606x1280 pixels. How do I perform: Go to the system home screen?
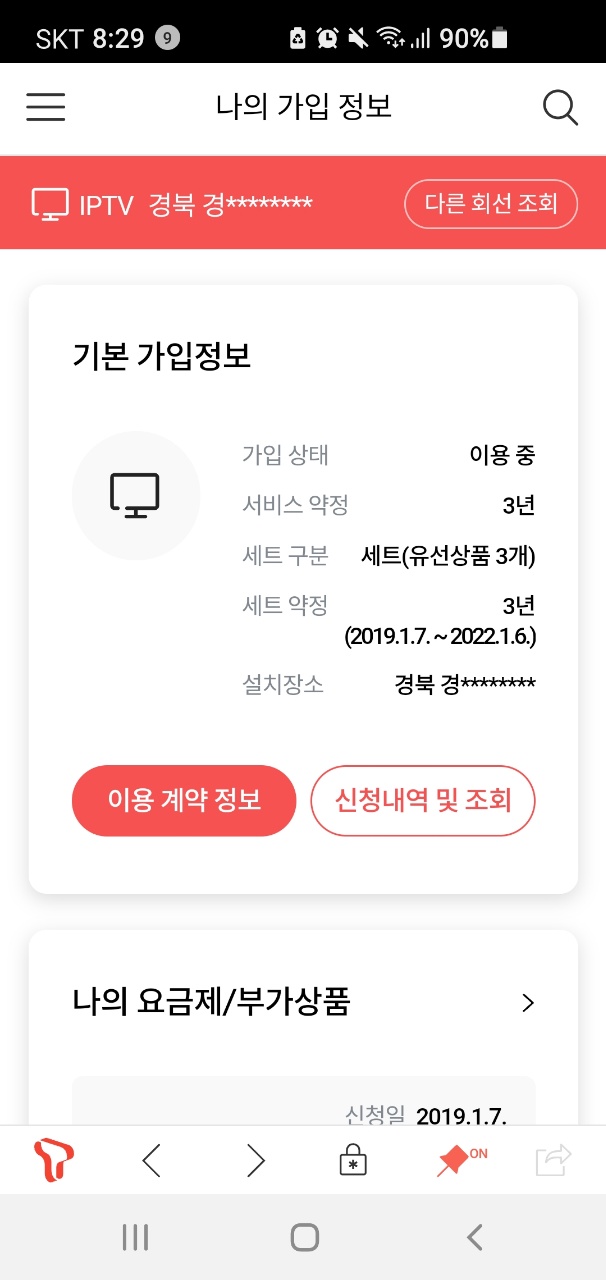coord(304,1238)
